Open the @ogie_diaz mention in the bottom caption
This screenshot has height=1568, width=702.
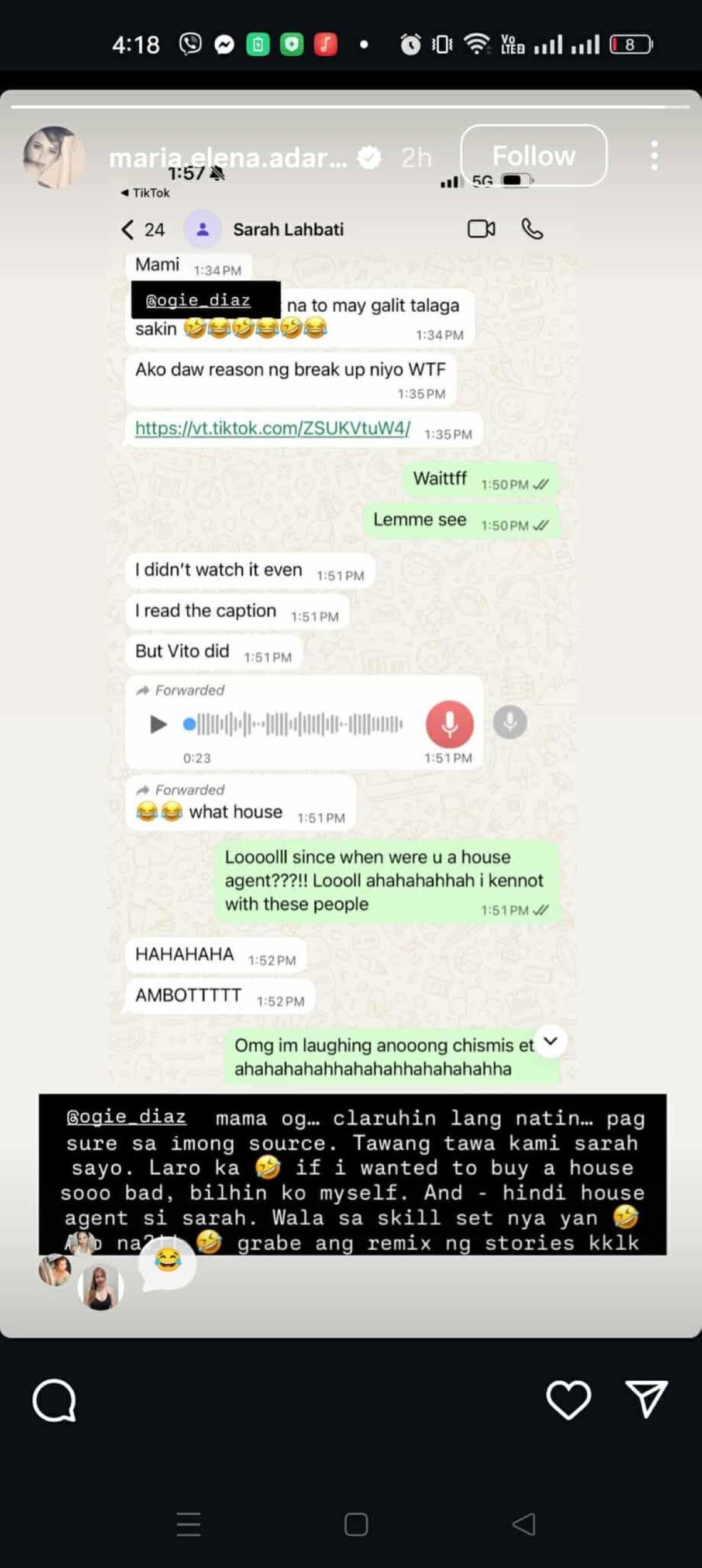(126, 1117)
